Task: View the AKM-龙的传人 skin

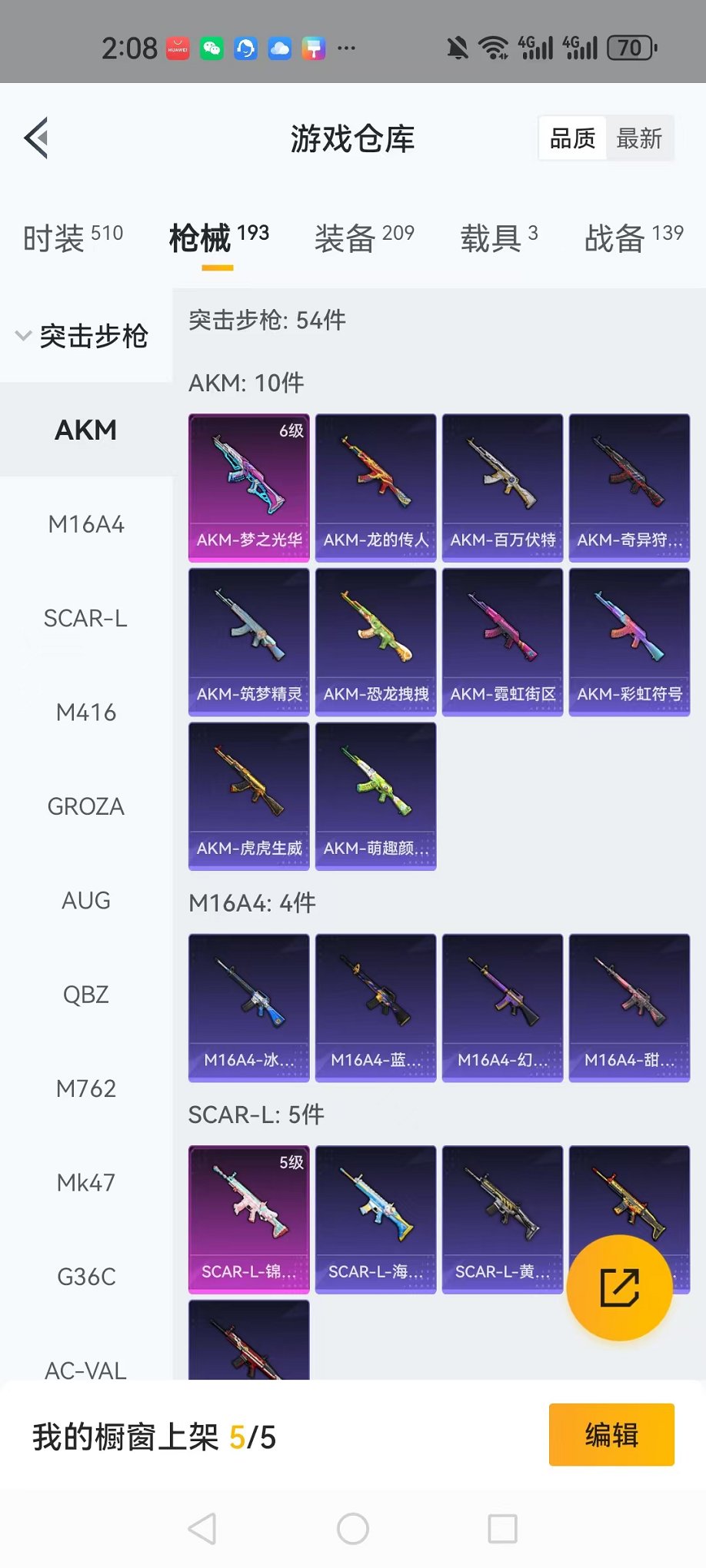Action: point(375,487)
